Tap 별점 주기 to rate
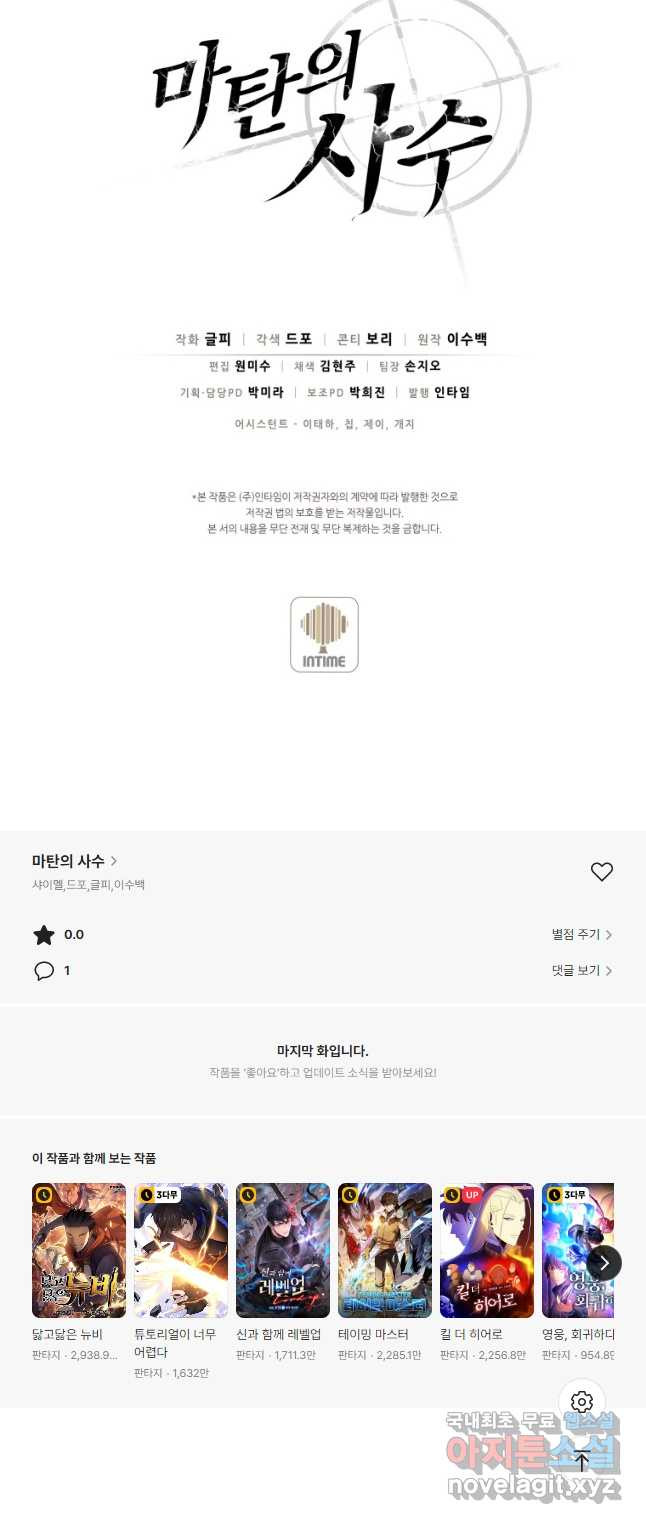The width and height of the screenshot is (646, 1524). tap(581, 934)
